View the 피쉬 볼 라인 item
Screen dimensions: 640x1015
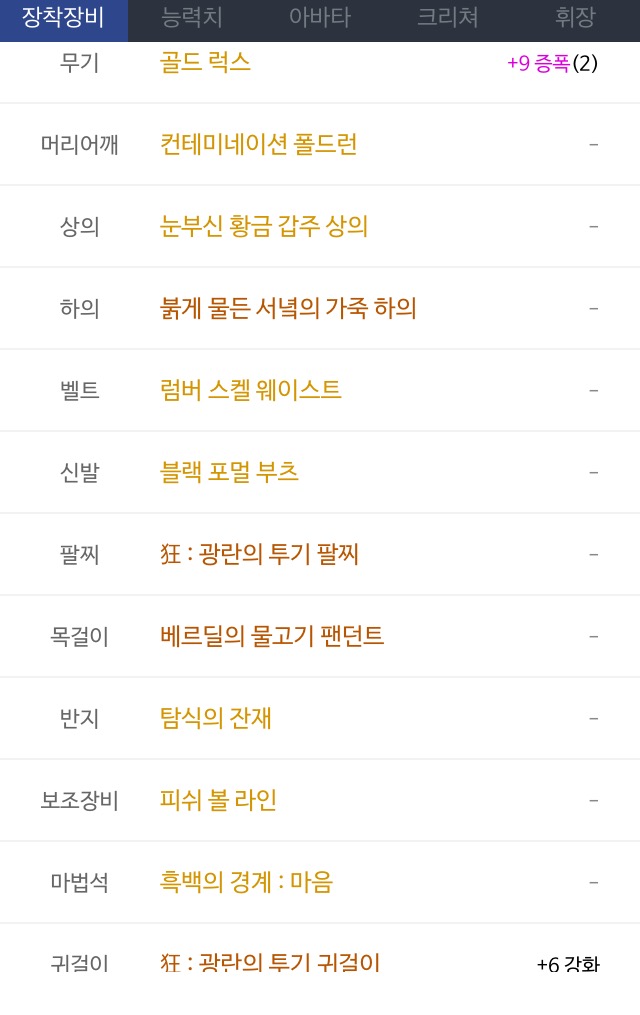click(218, 800)
